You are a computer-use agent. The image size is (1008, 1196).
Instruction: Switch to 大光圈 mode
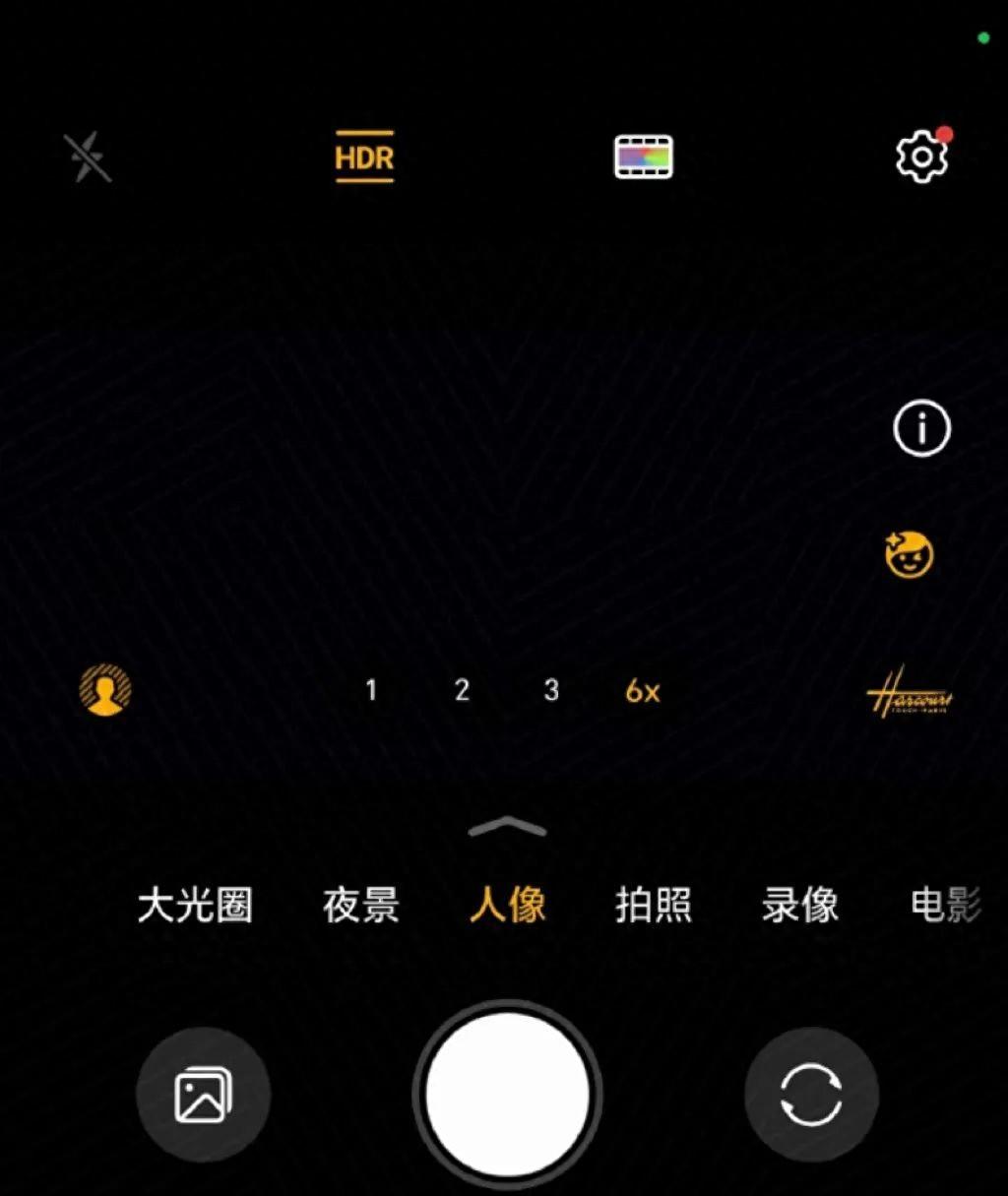[x=195, y=905]
